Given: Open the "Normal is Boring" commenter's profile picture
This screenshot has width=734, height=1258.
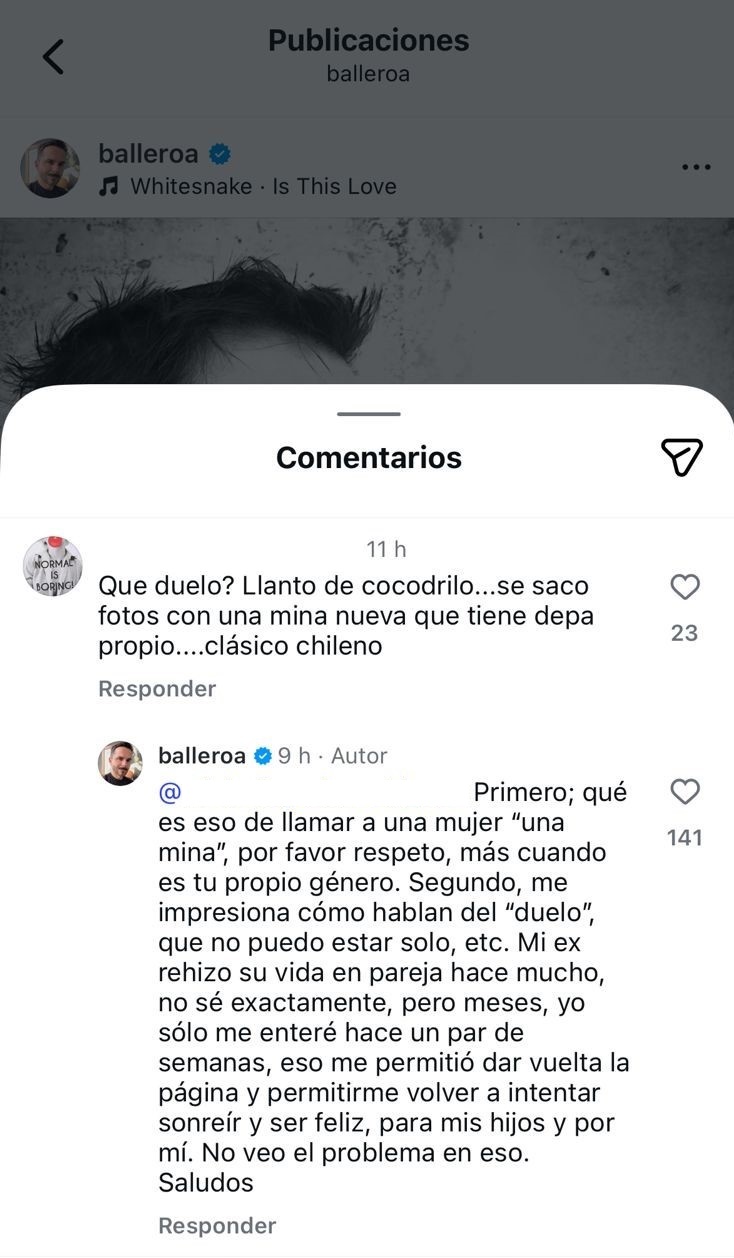Looking at the screenshot, I should (52, 567).
